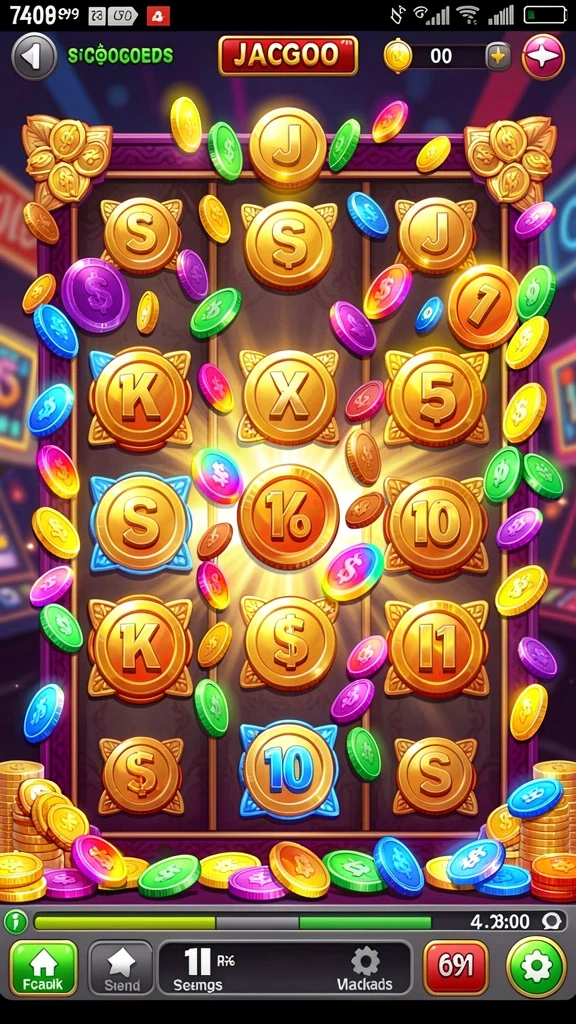Tap the green info icon
Viewport: 576px width, 1024px height.
click(15, 921)
